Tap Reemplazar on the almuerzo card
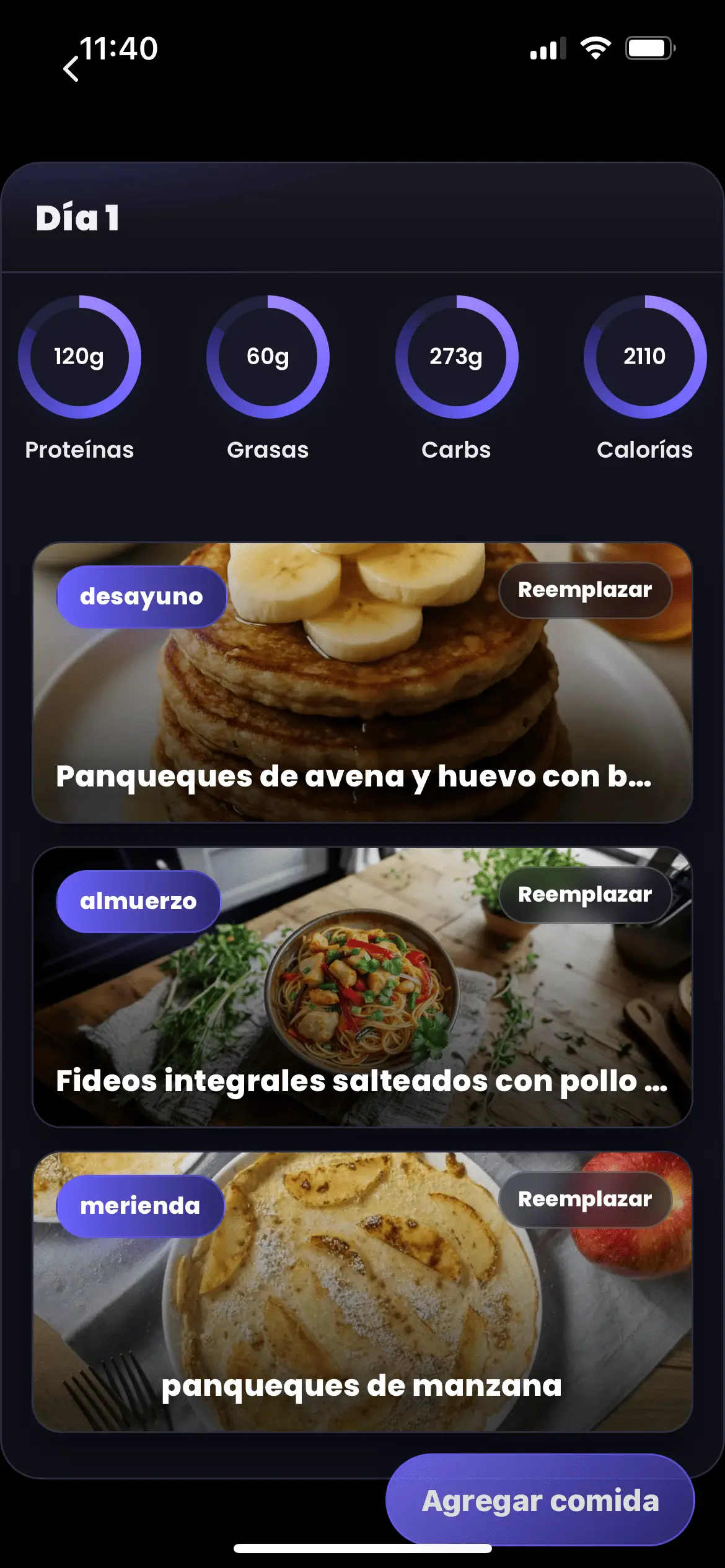This screenshot has height=1568, width=725. pos(585,895)
